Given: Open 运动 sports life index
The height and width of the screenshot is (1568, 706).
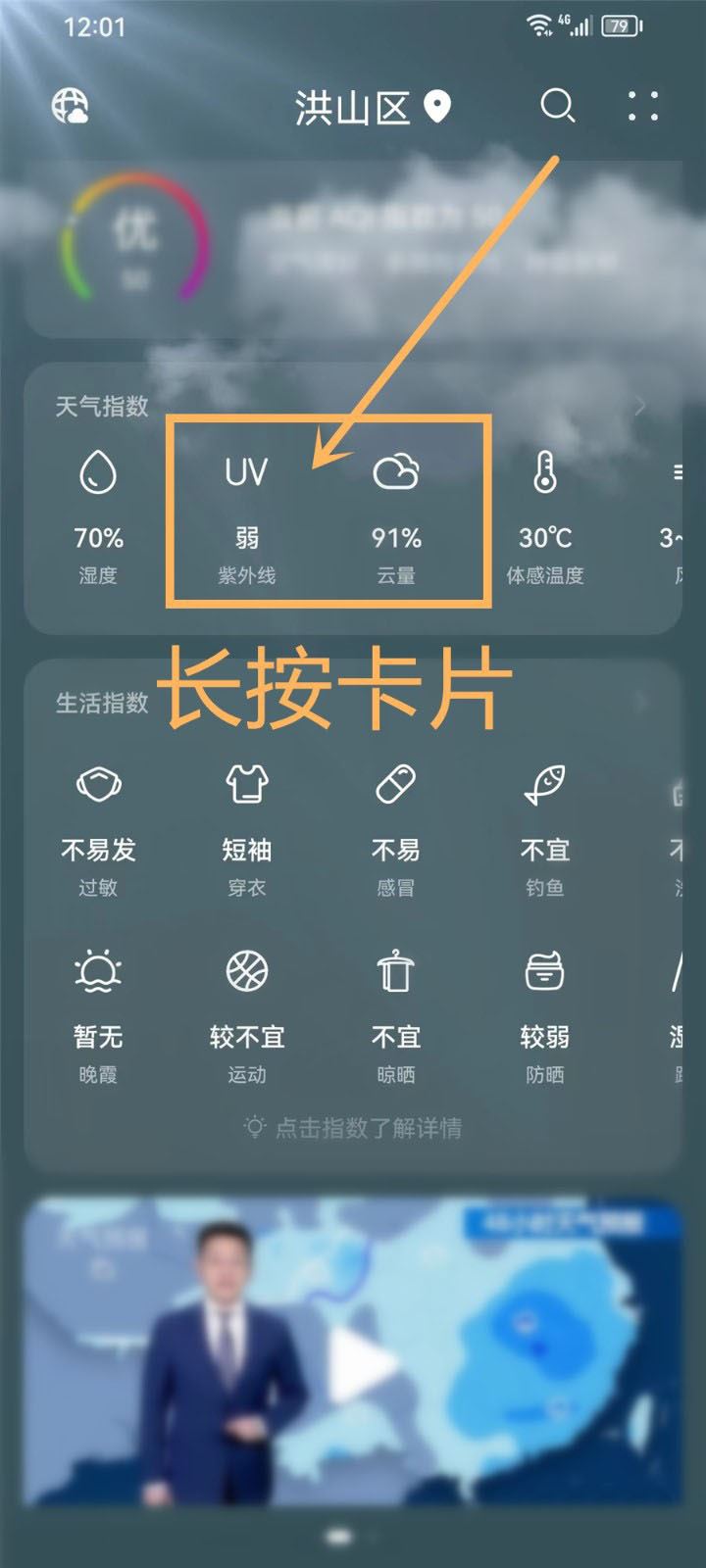Looking at the screenshot, I should [246, 1016].
